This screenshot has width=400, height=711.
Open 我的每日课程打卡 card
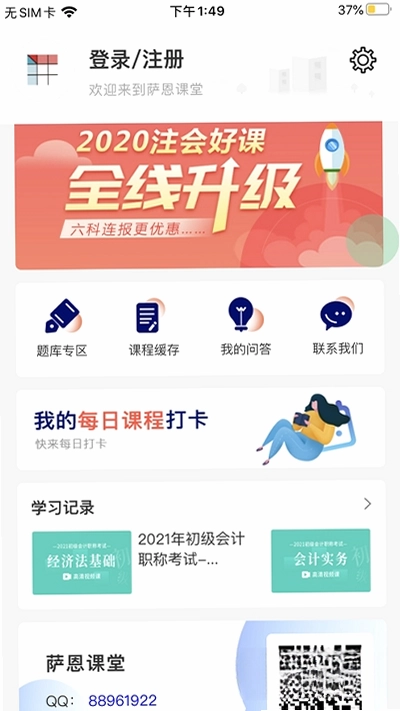(201, 428)
